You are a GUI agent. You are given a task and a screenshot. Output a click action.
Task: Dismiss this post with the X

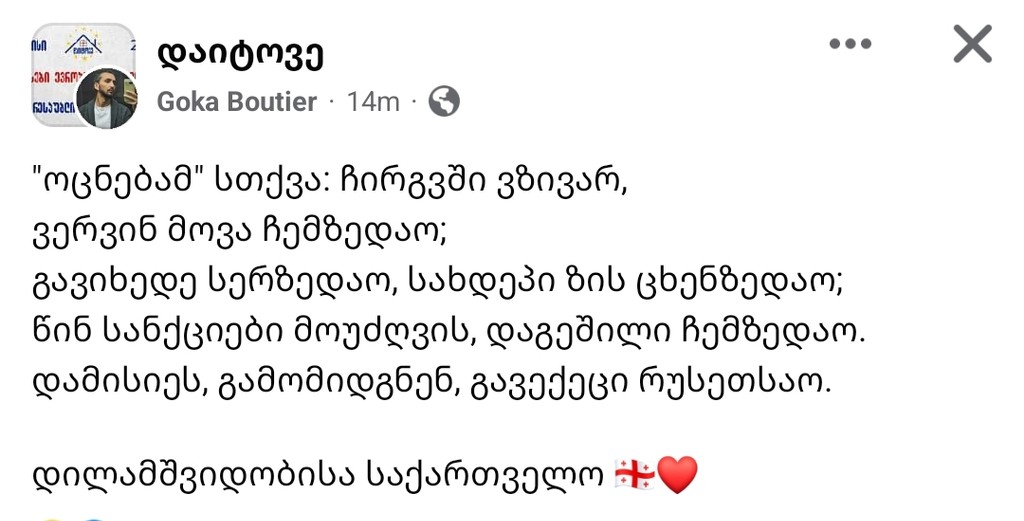[972, 44]
